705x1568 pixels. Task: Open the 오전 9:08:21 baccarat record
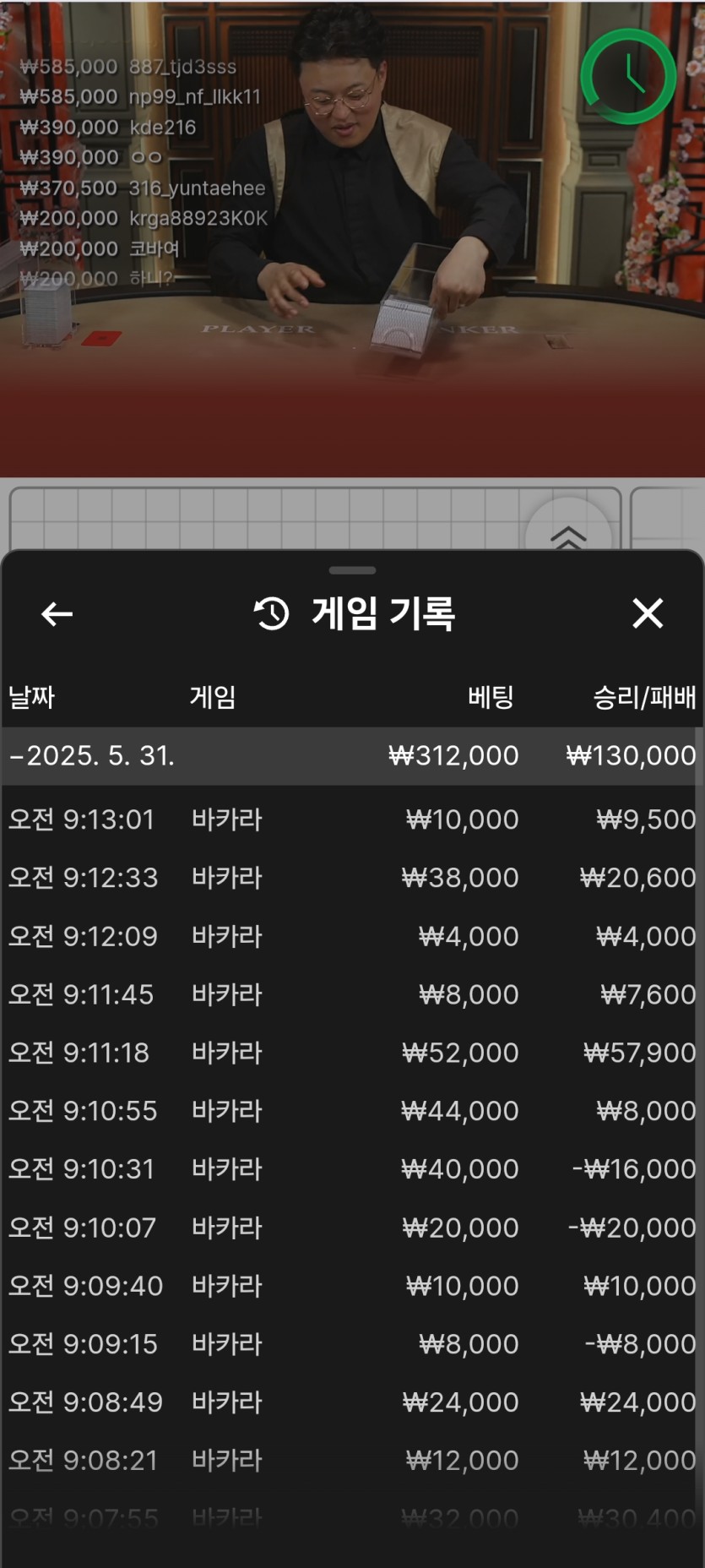(352, 1461)
